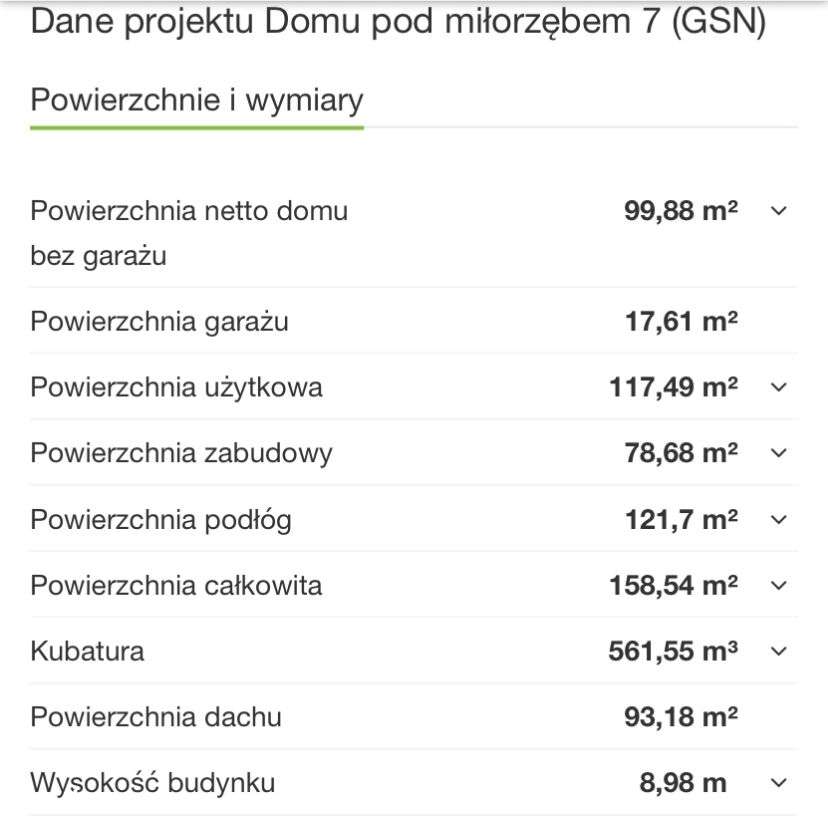
Task: Expand the Powierzchnia podłóg row
Action: pos(780,519)
